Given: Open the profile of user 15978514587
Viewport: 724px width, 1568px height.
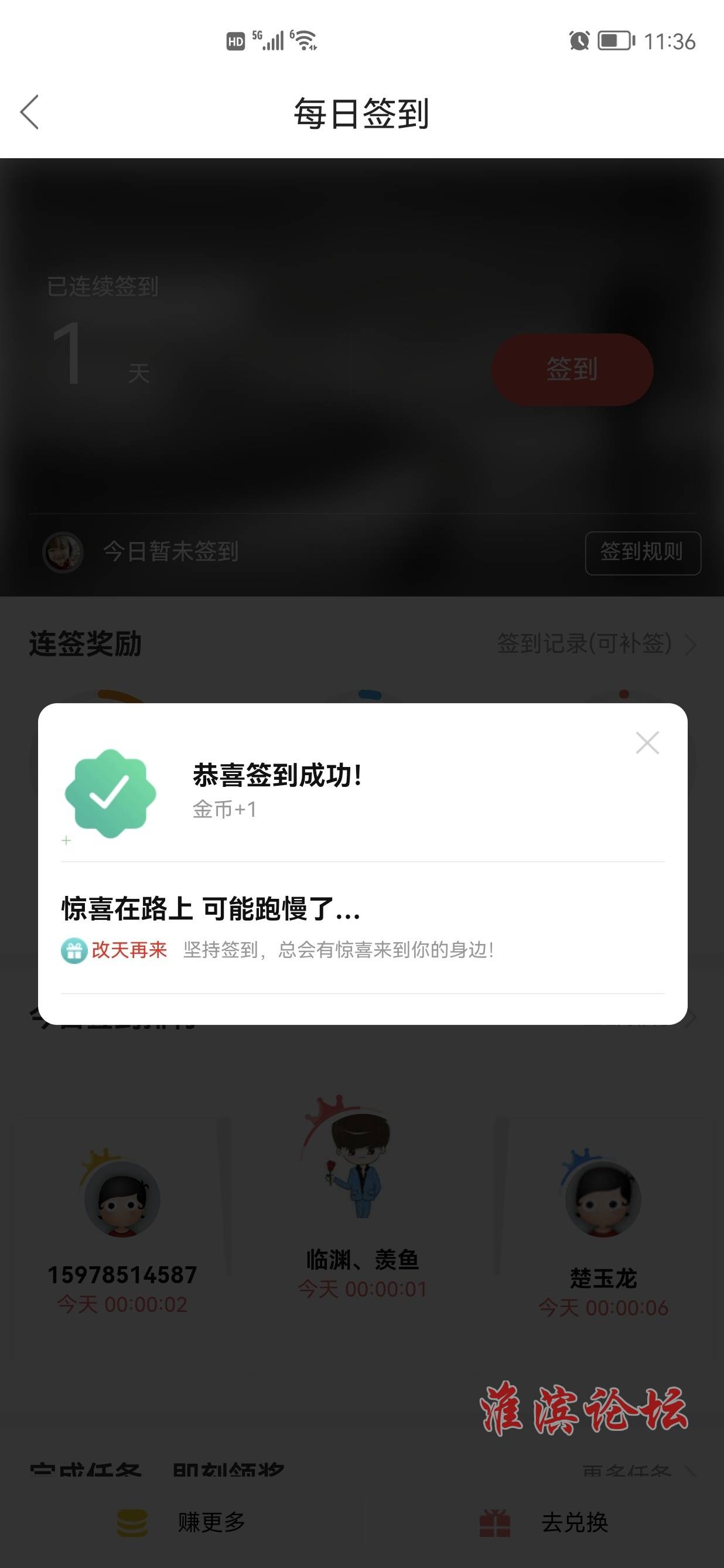Looking at the screenshot, I should [x=122, y=1197].
